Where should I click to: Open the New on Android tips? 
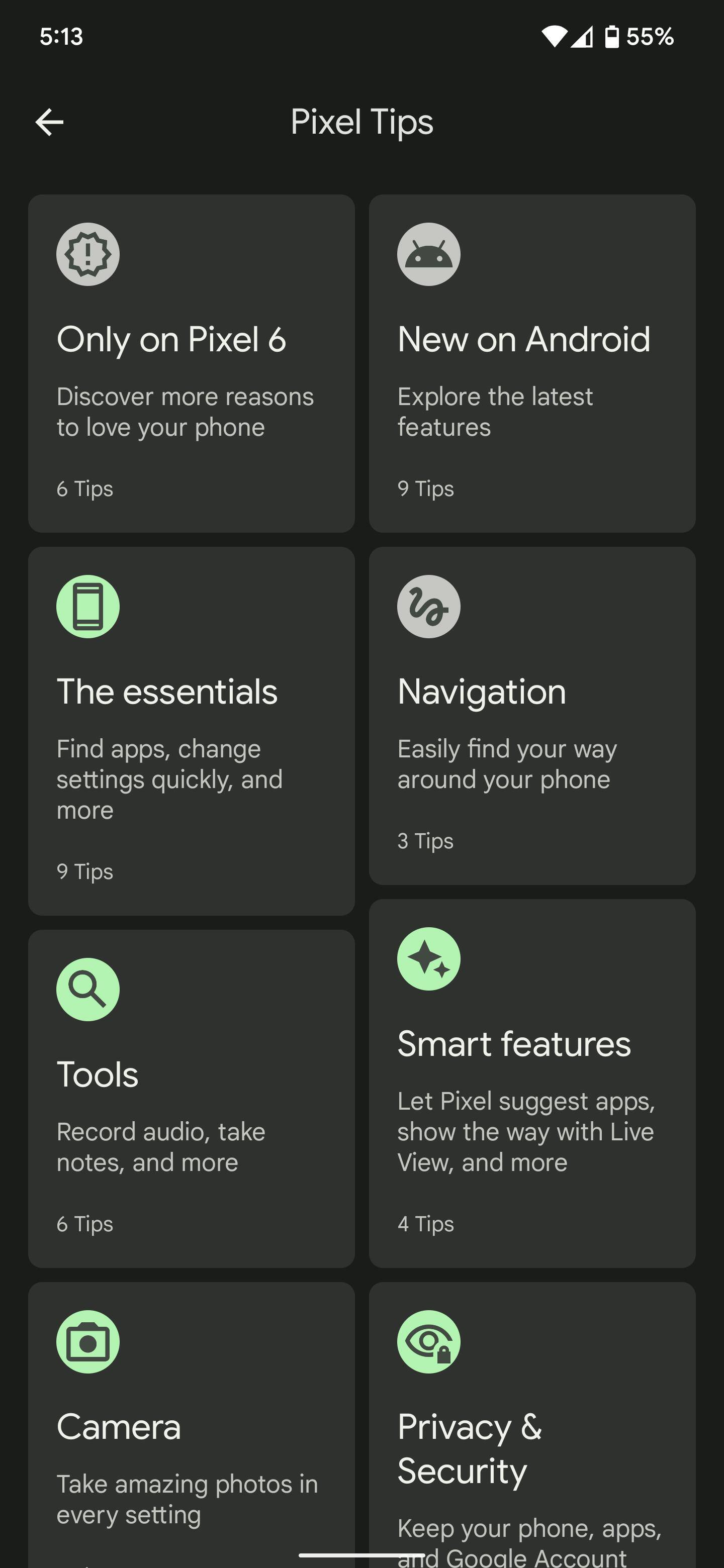pyautogui.click(x=531, y=363)
